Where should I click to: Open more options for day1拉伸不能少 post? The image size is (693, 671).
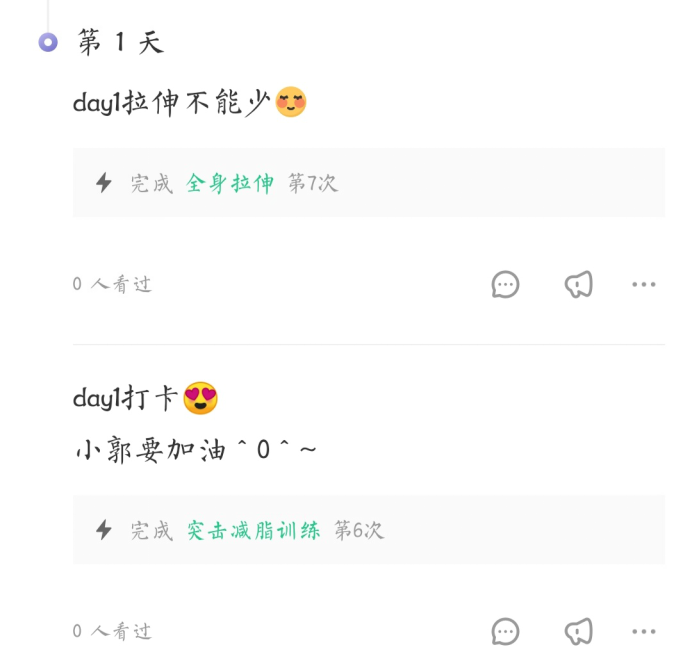click(x=644, y=285)
